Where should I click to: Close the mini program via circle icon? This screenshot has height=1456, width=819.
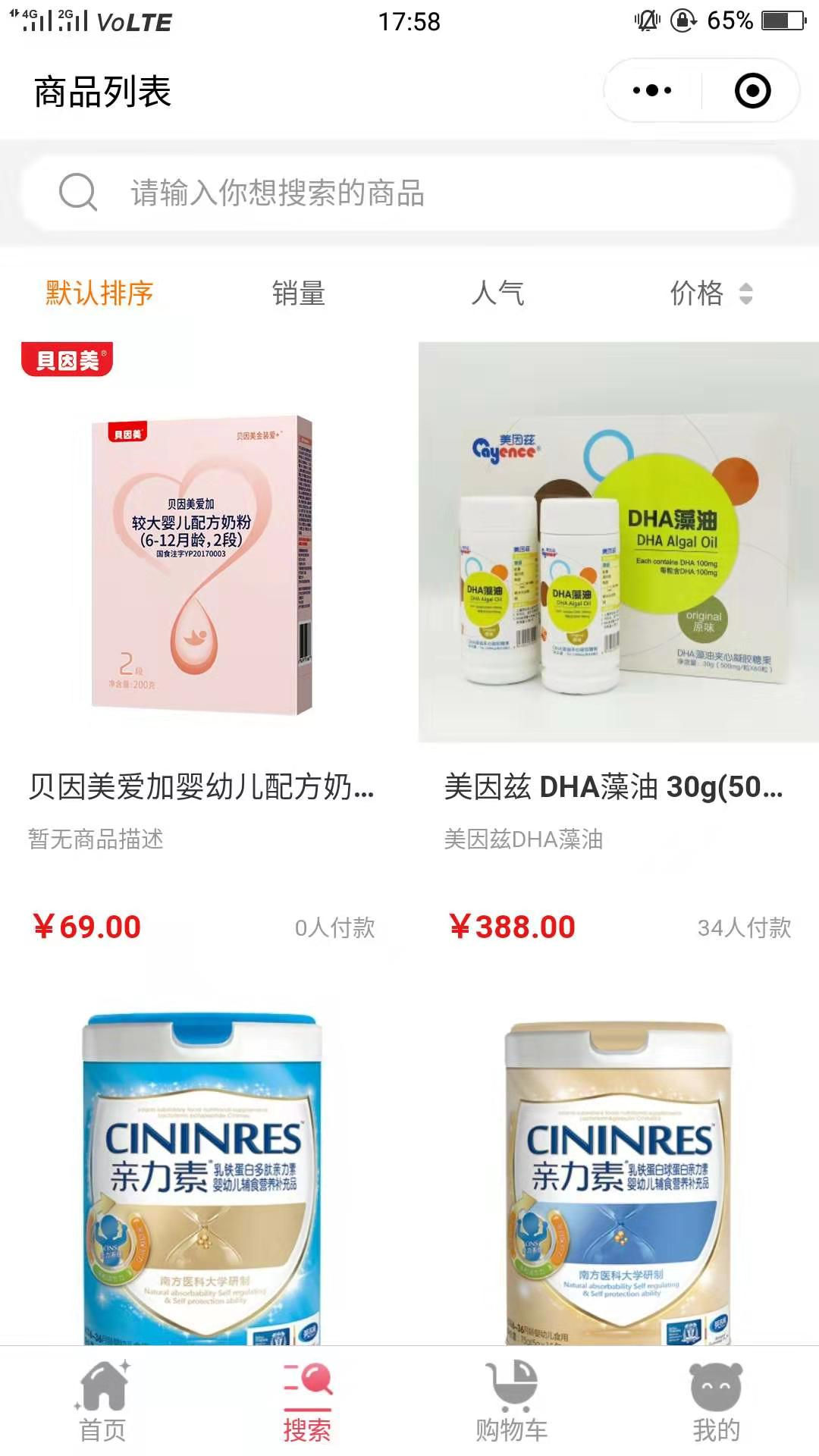[x=752, y=91]
